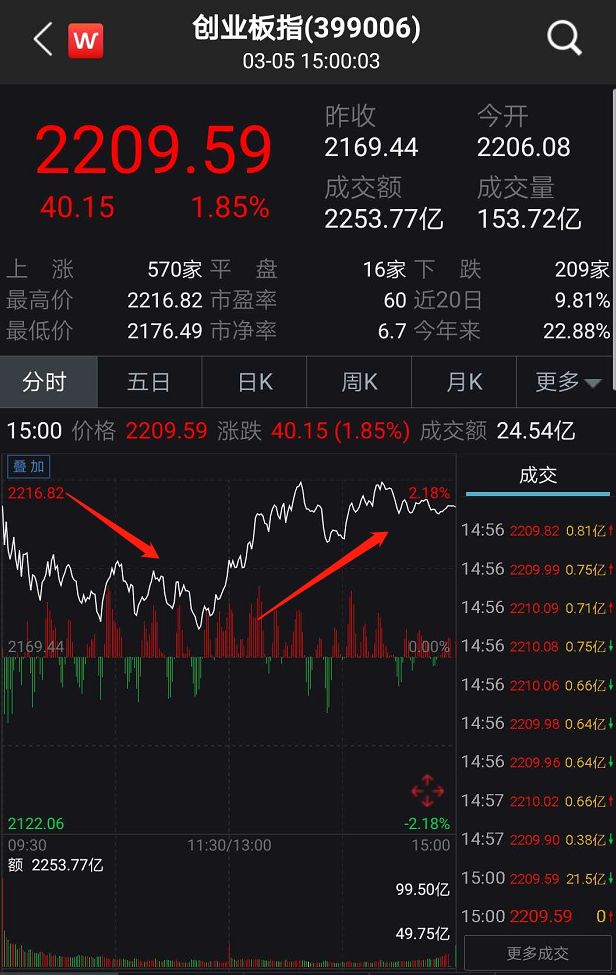
Task: Select the 成交 tab
Action: 538,476
